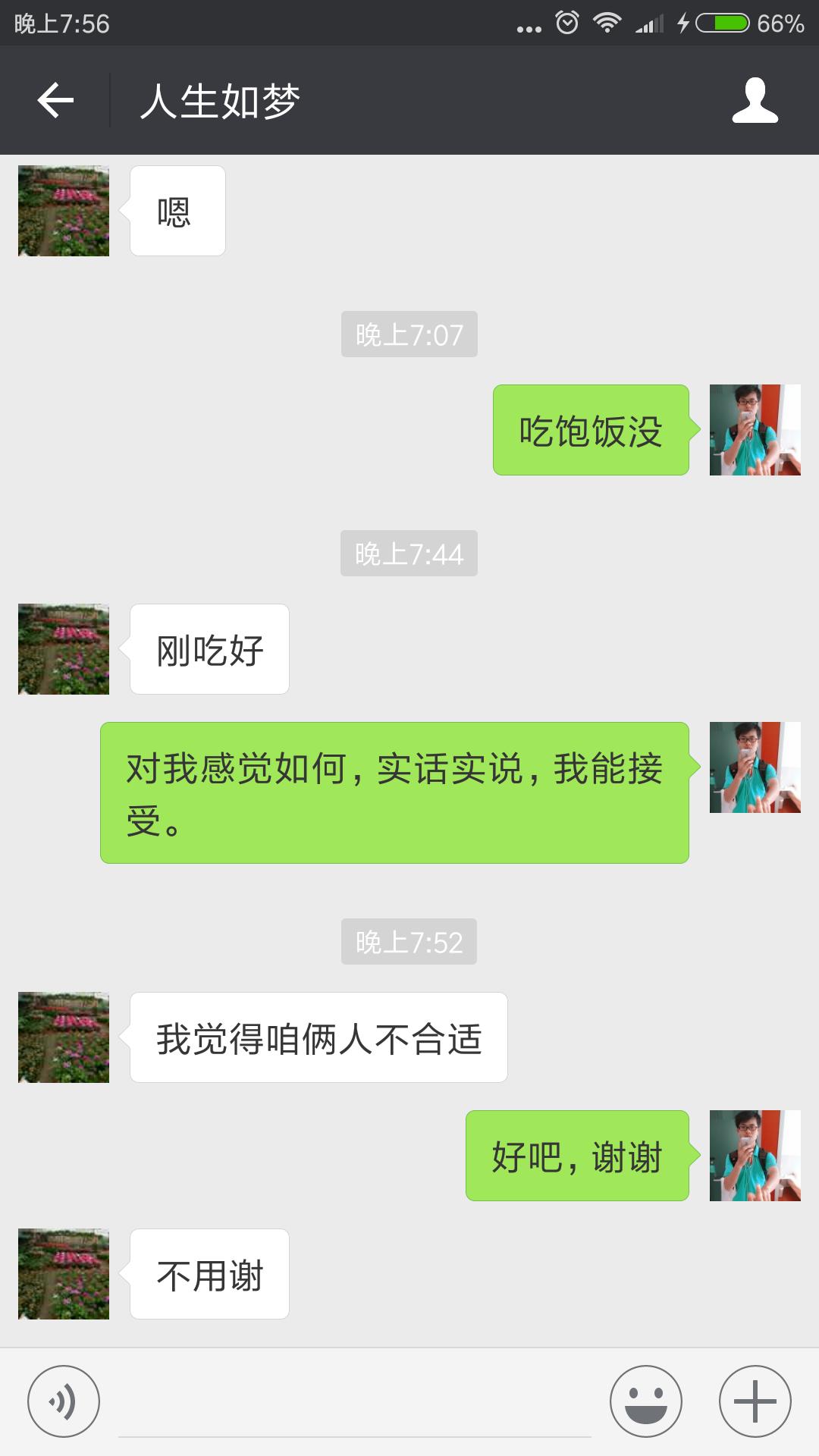Open chat info via the person icon
The height and width of the screenshot is (1456, 819).
(x=755, y=100)
